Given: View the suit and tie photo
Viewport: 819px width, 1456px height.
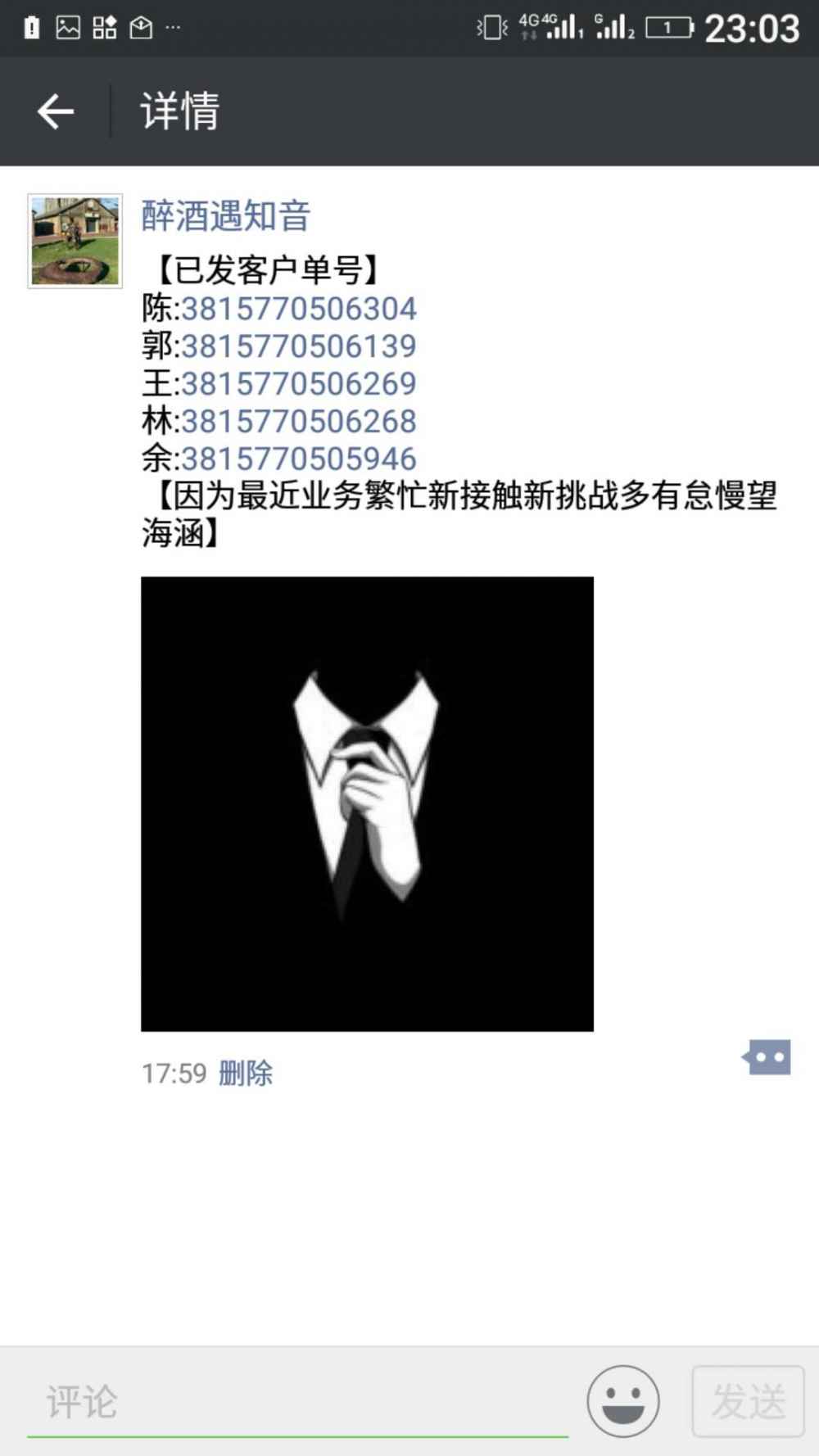Looking at the screenshot, I should click(367, 803).
